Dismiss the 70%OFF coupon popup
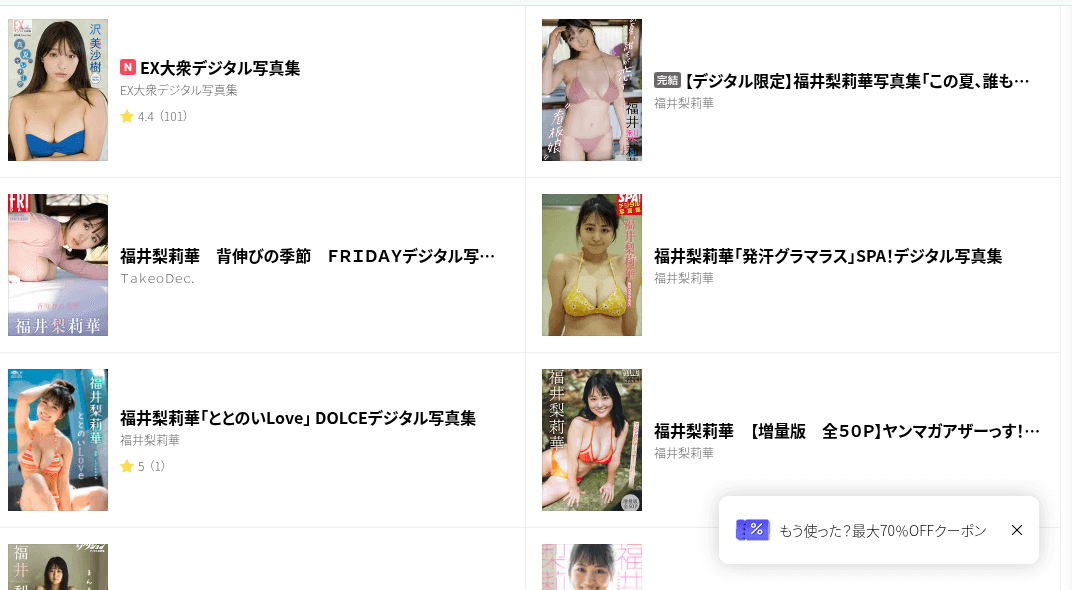The height and width of the screenshot is (590, 1072). (1017, 530)
